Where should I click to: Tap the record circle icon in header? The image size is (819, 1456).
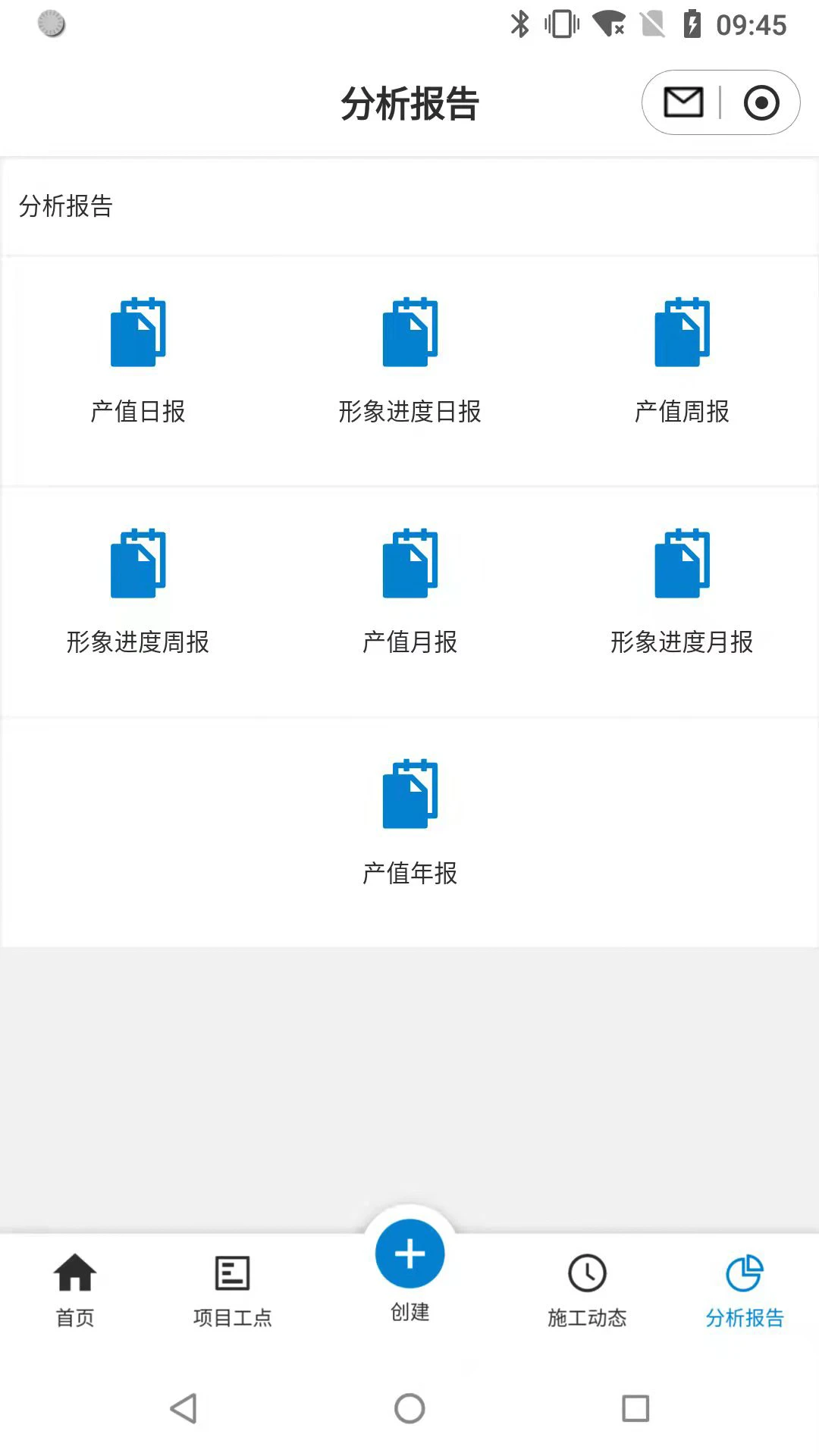point(761,101)
